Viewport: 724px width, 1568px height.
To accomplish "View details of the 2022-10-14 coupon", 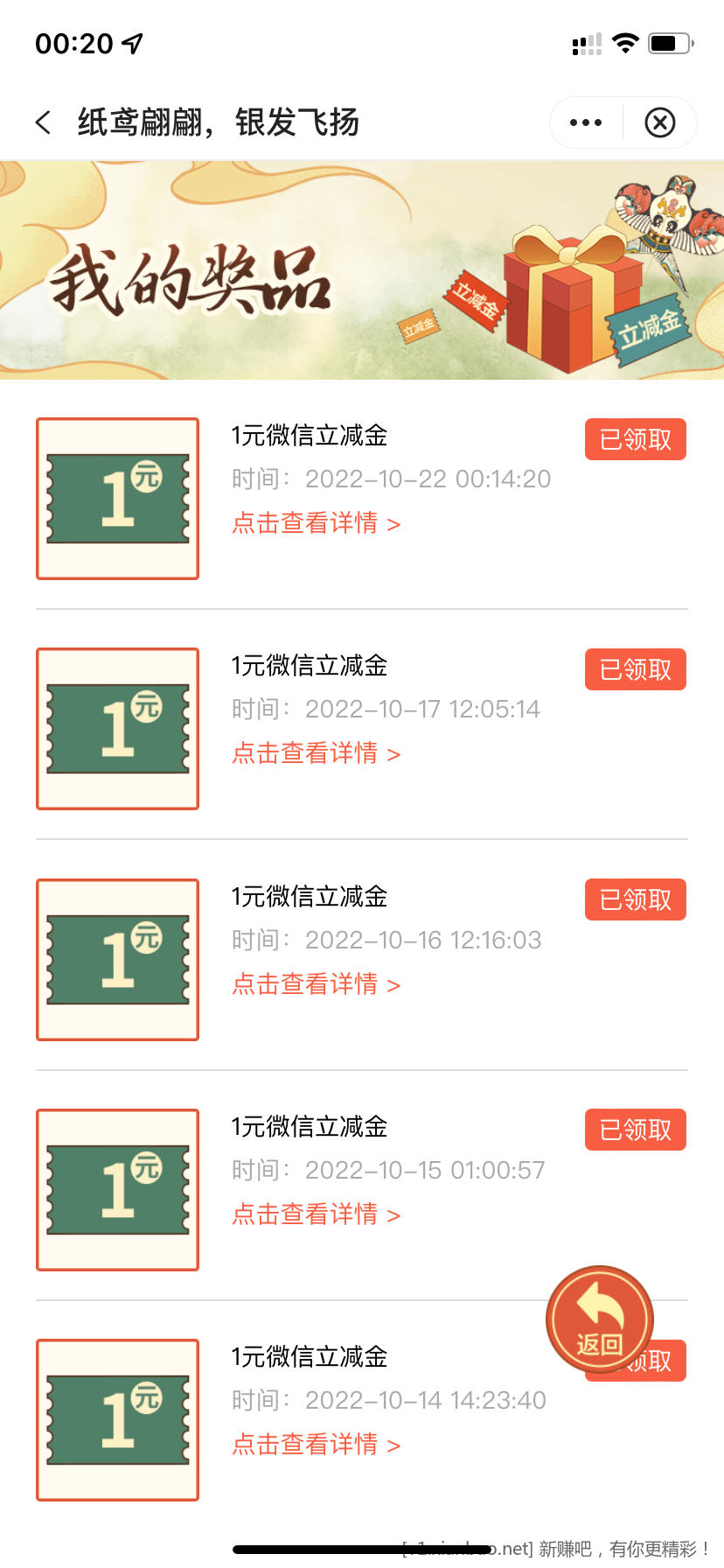I will coord(316,1445).
